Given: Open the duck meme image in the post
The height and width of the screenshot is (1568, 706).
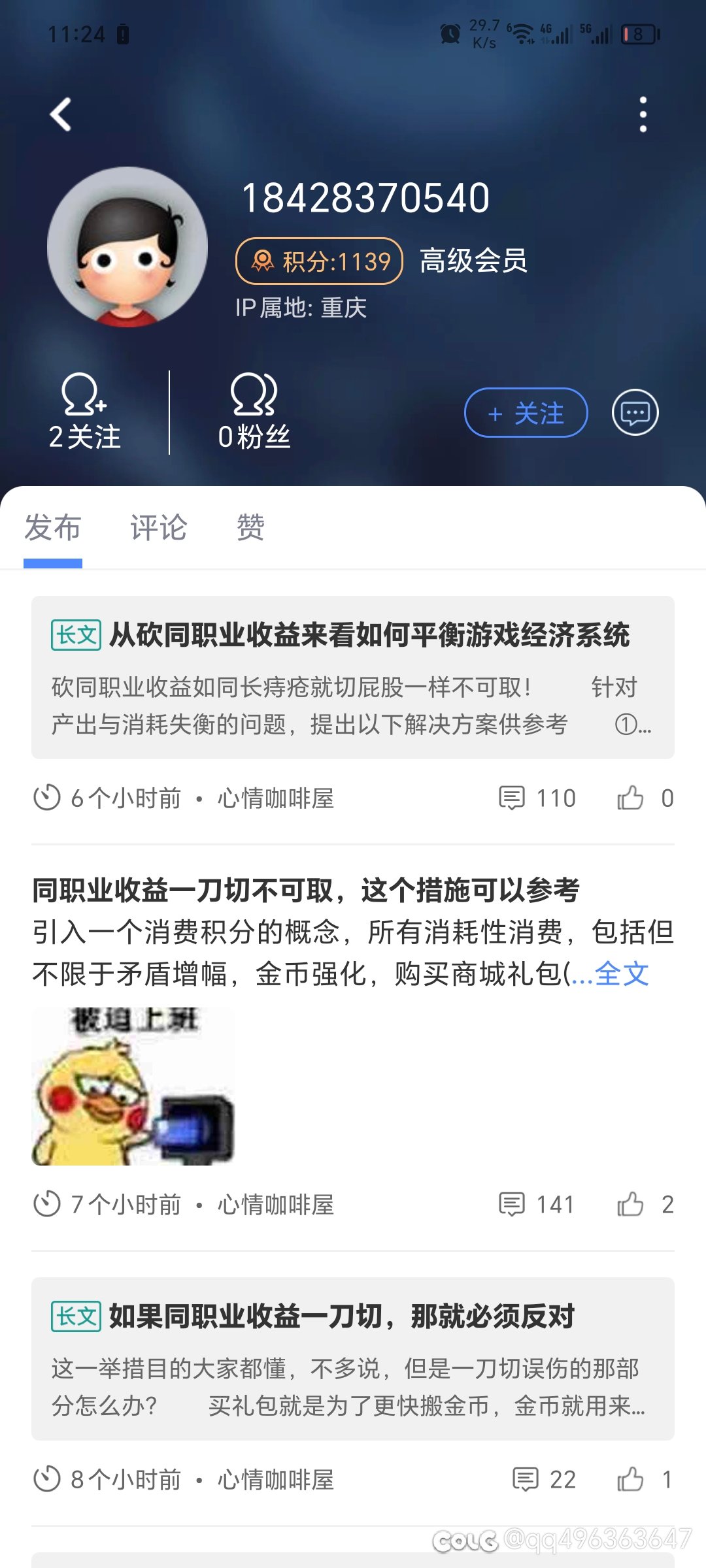Looking at the screenshot, I should click(133, 1086).
